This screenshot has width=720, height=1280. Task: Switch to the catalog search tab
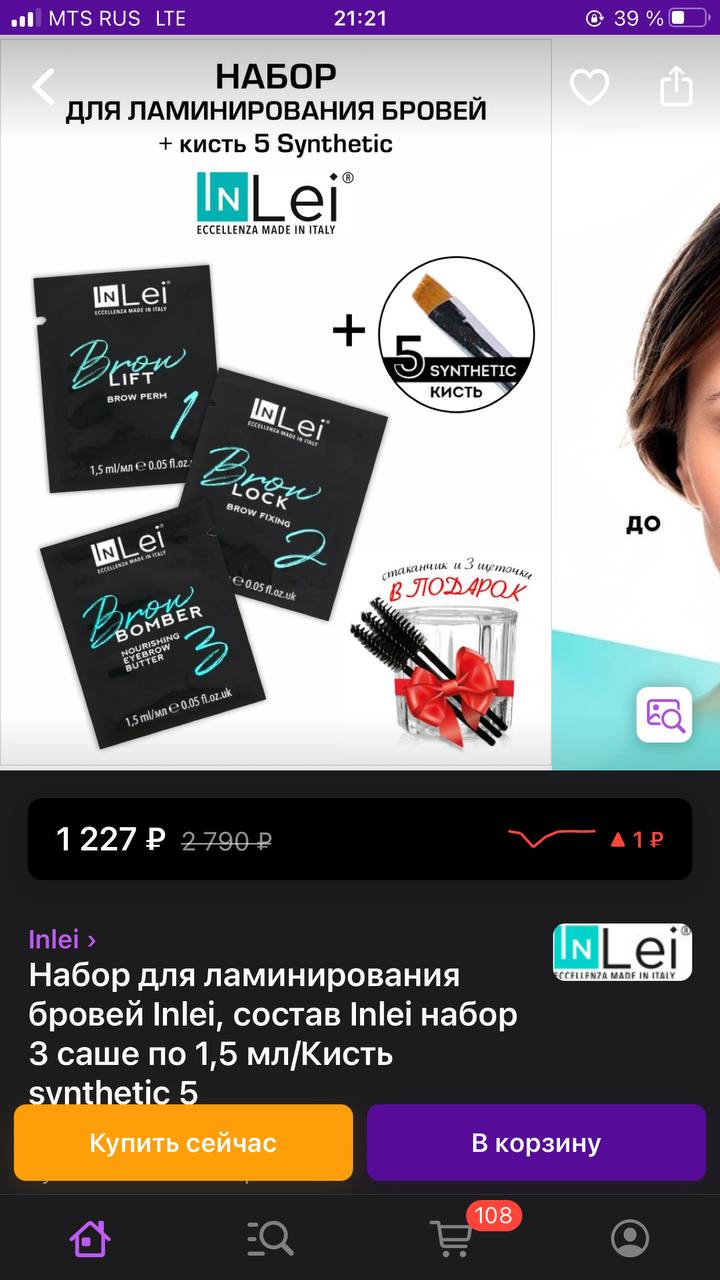coord(270,1239)
